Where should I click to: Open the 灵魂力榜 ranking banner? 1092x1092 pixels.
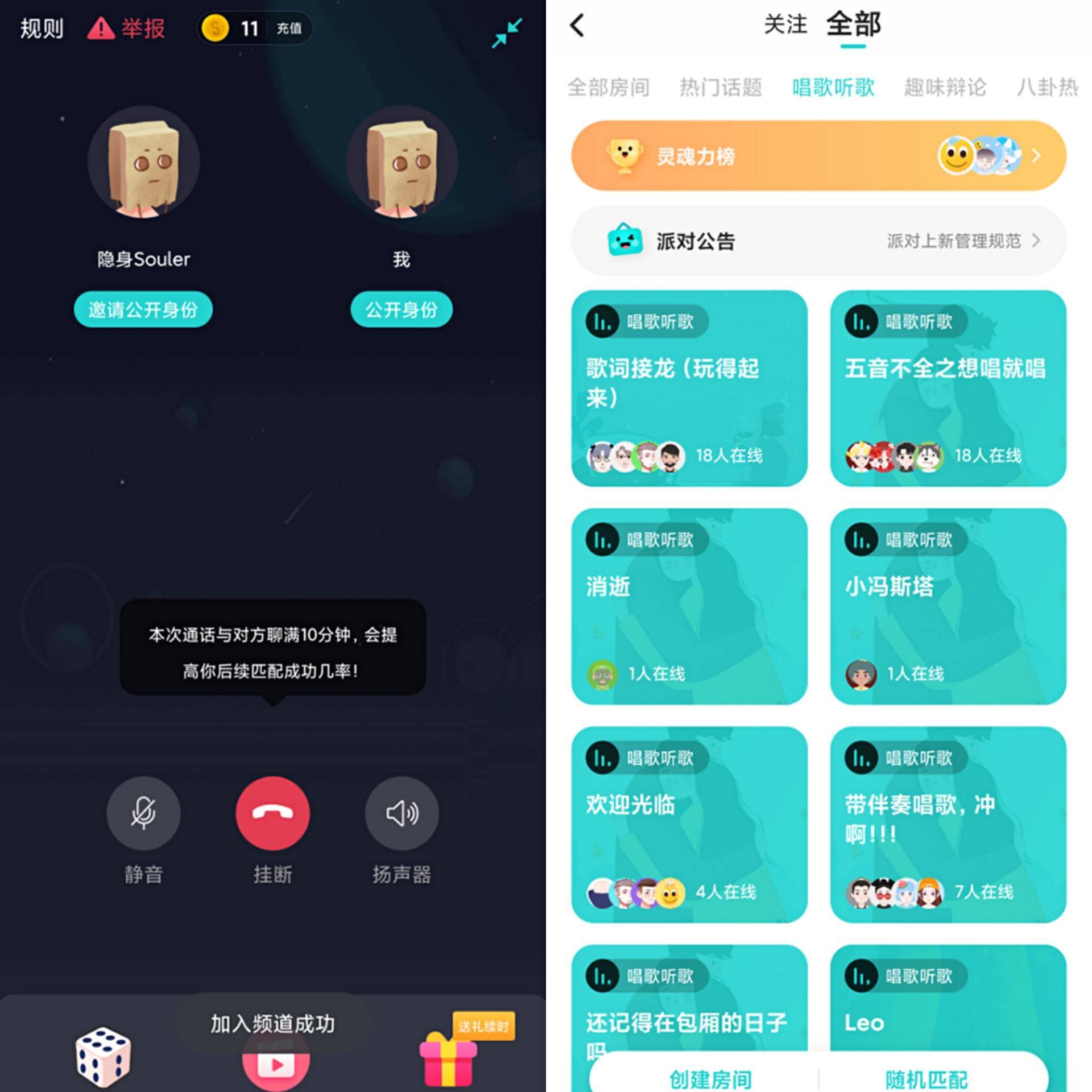point(818,155)
